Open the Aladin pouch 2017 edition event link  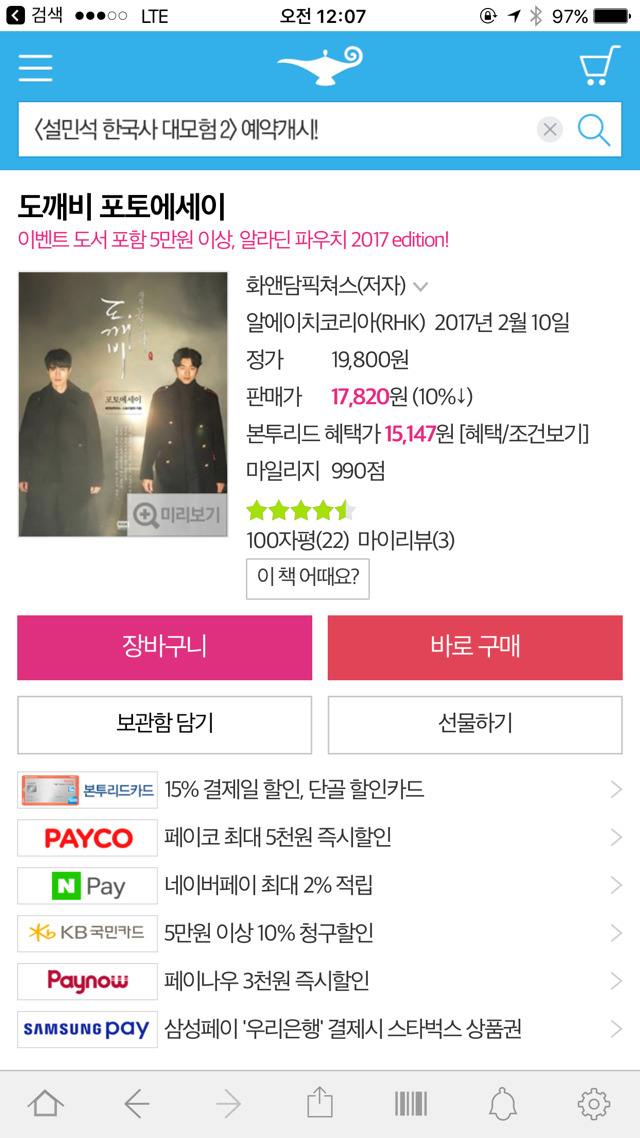click(x=234, y=240)
